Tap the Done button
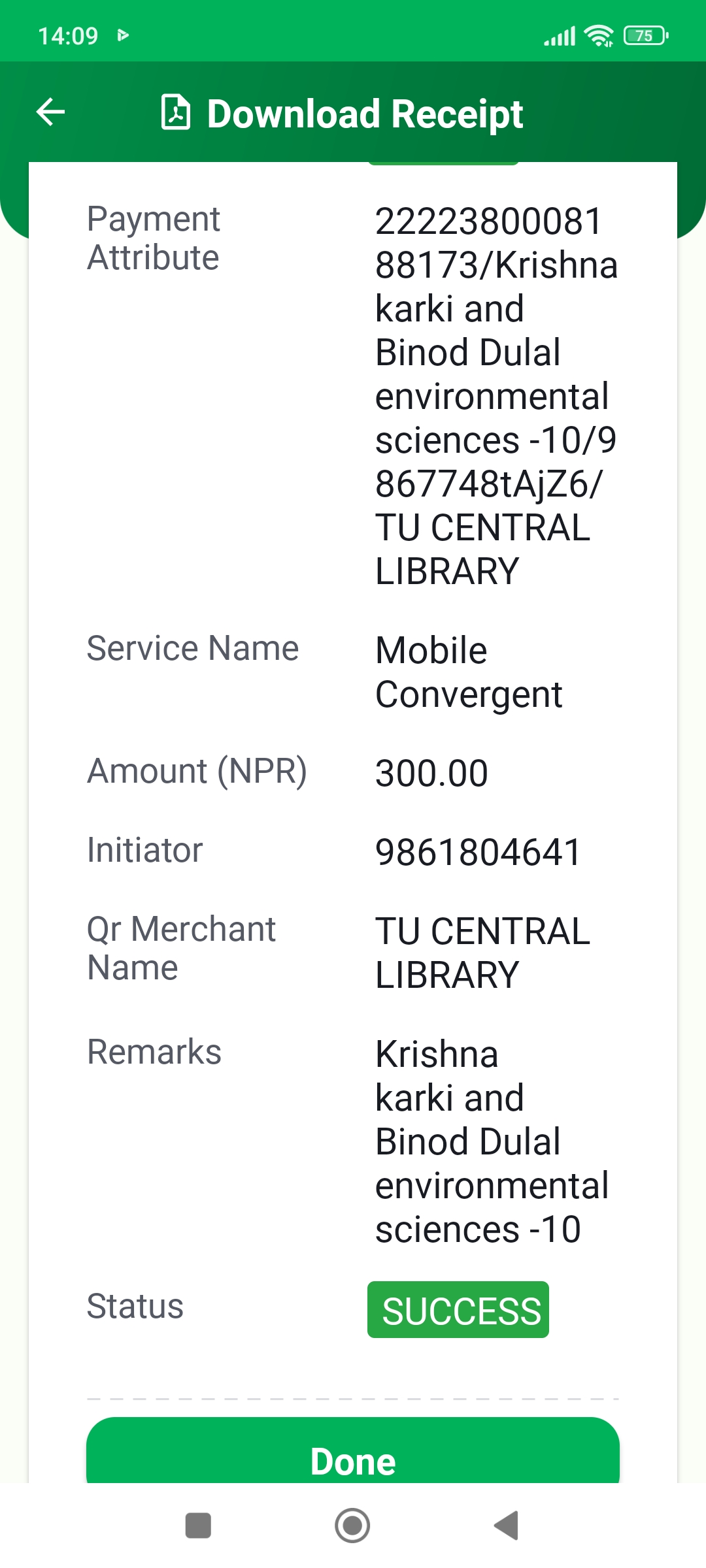 pyautogui.click(x=353, y=1454)
